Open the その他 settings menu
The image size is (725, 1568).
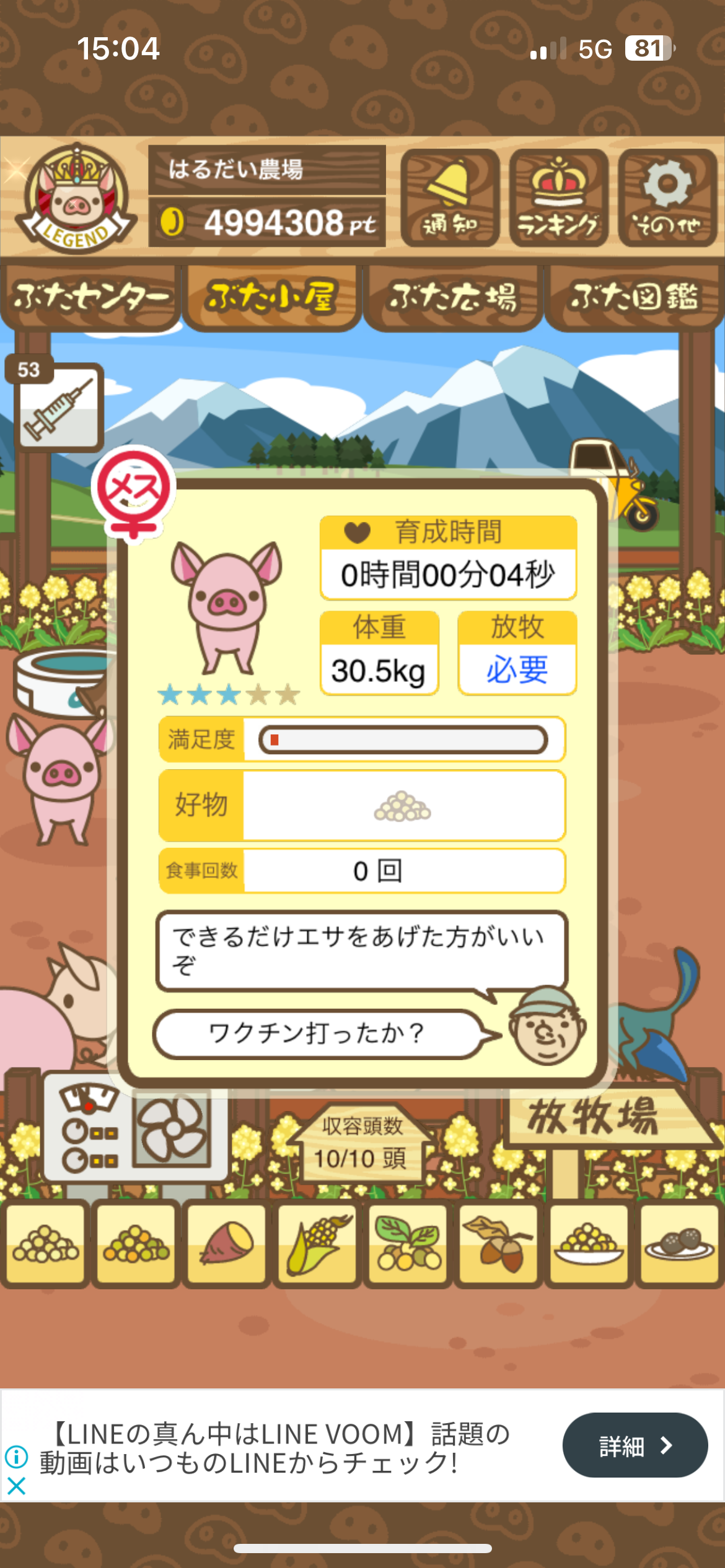click(x=667, y=198)
